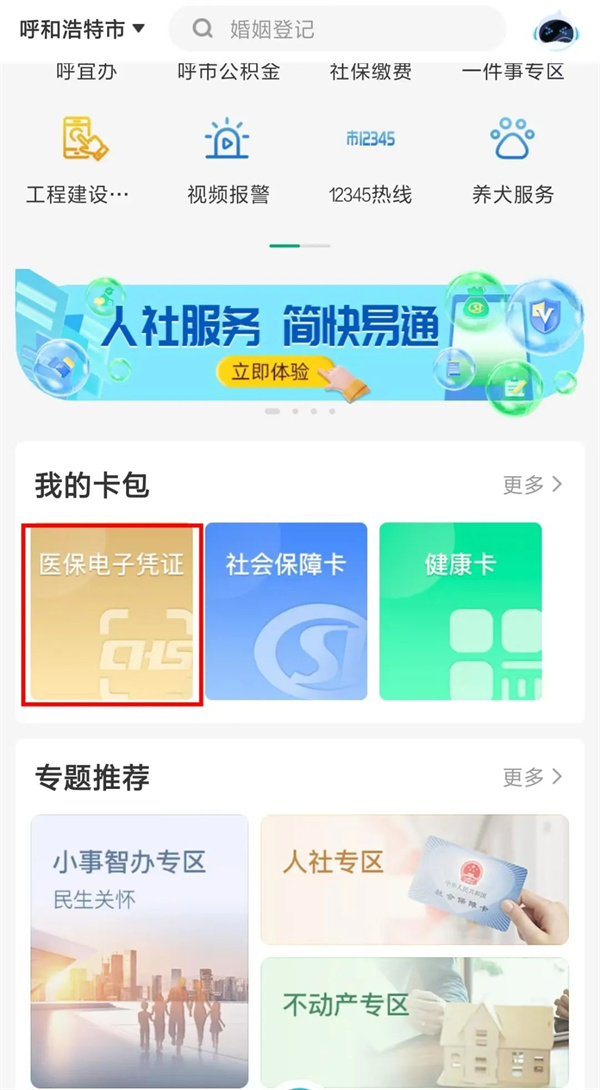This screenshot has height=1090, width=600.
Task: Open the 医保电子凭证 card
Action: tap(112, 612)
